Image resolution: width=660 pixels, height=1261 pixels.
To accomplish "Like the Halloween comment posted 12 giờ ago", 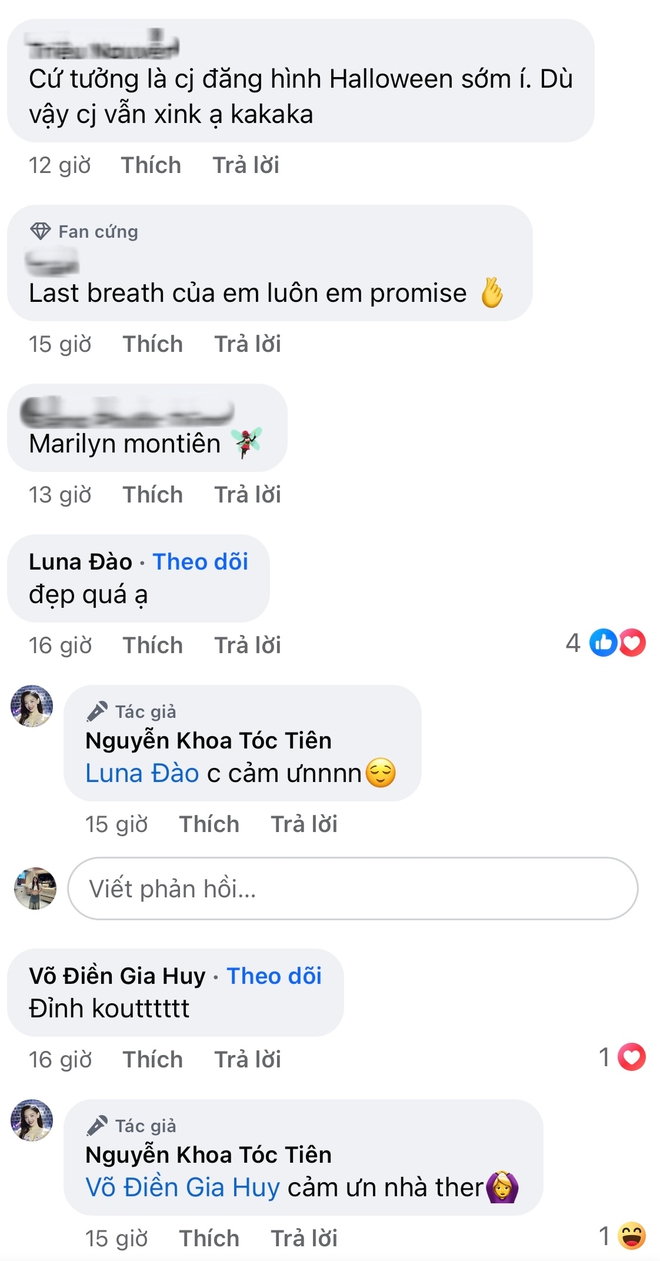I will tap(151, 165).
